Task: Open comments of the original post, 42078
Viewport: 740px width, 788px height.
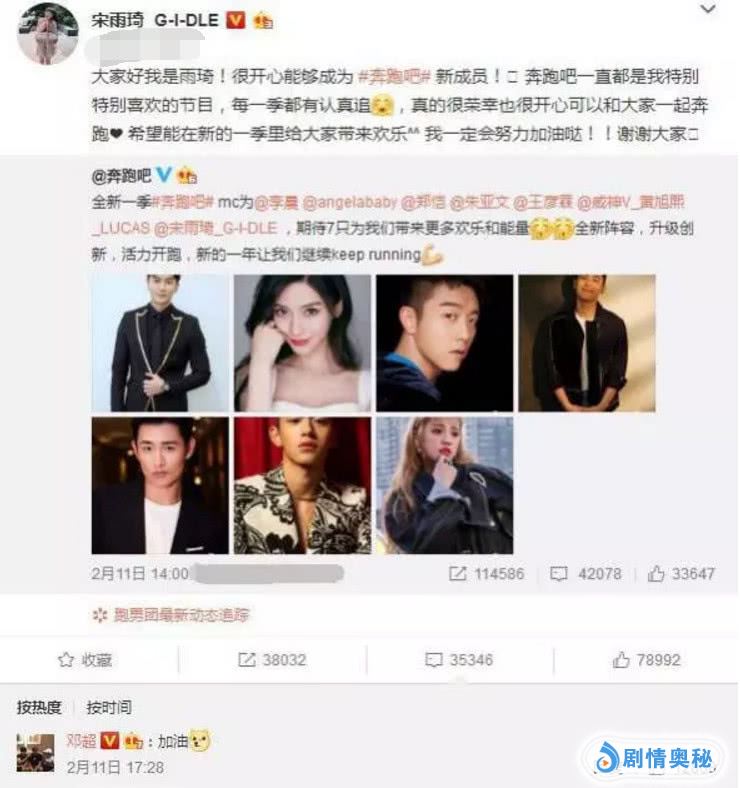Action: click(587, 574)
